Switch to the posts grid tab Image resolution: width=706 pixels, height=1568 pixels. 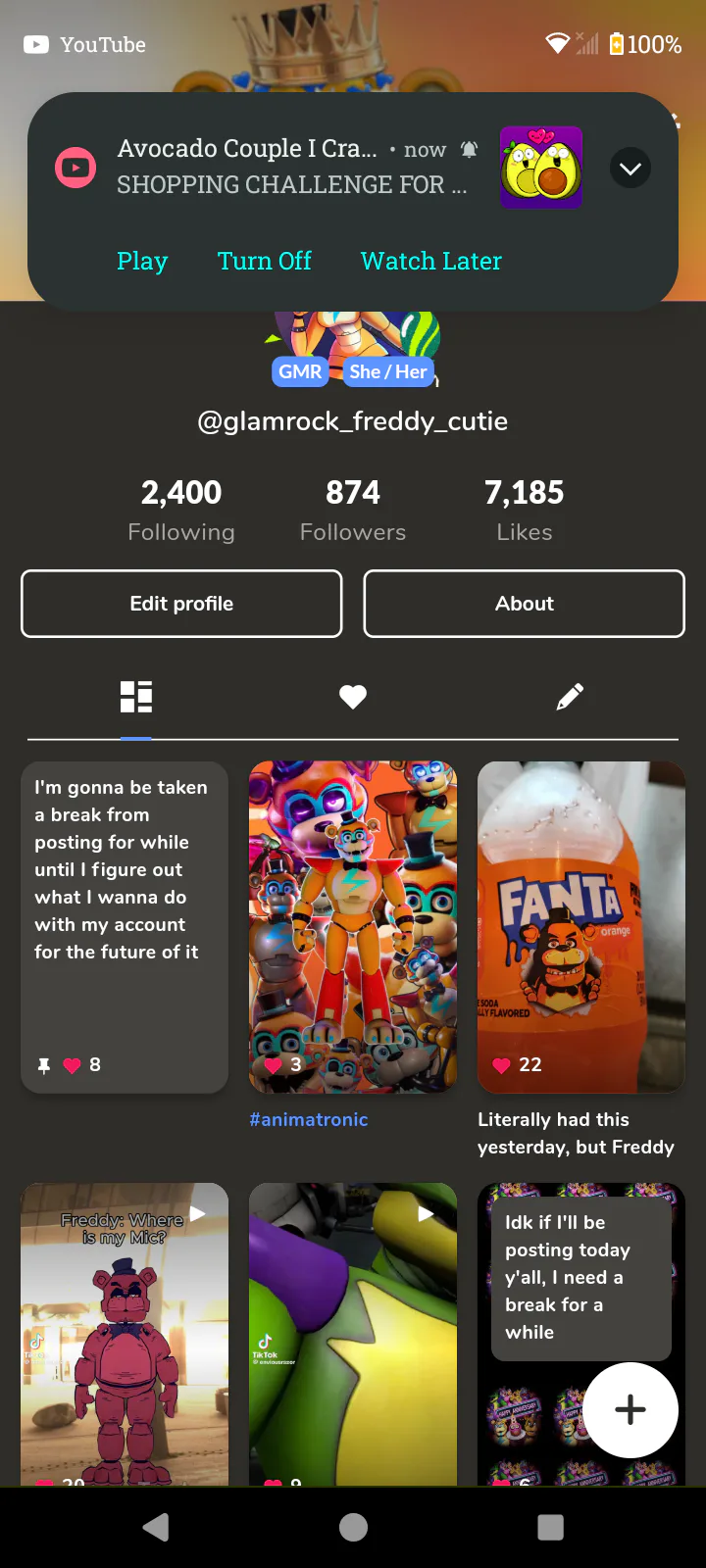136,697
